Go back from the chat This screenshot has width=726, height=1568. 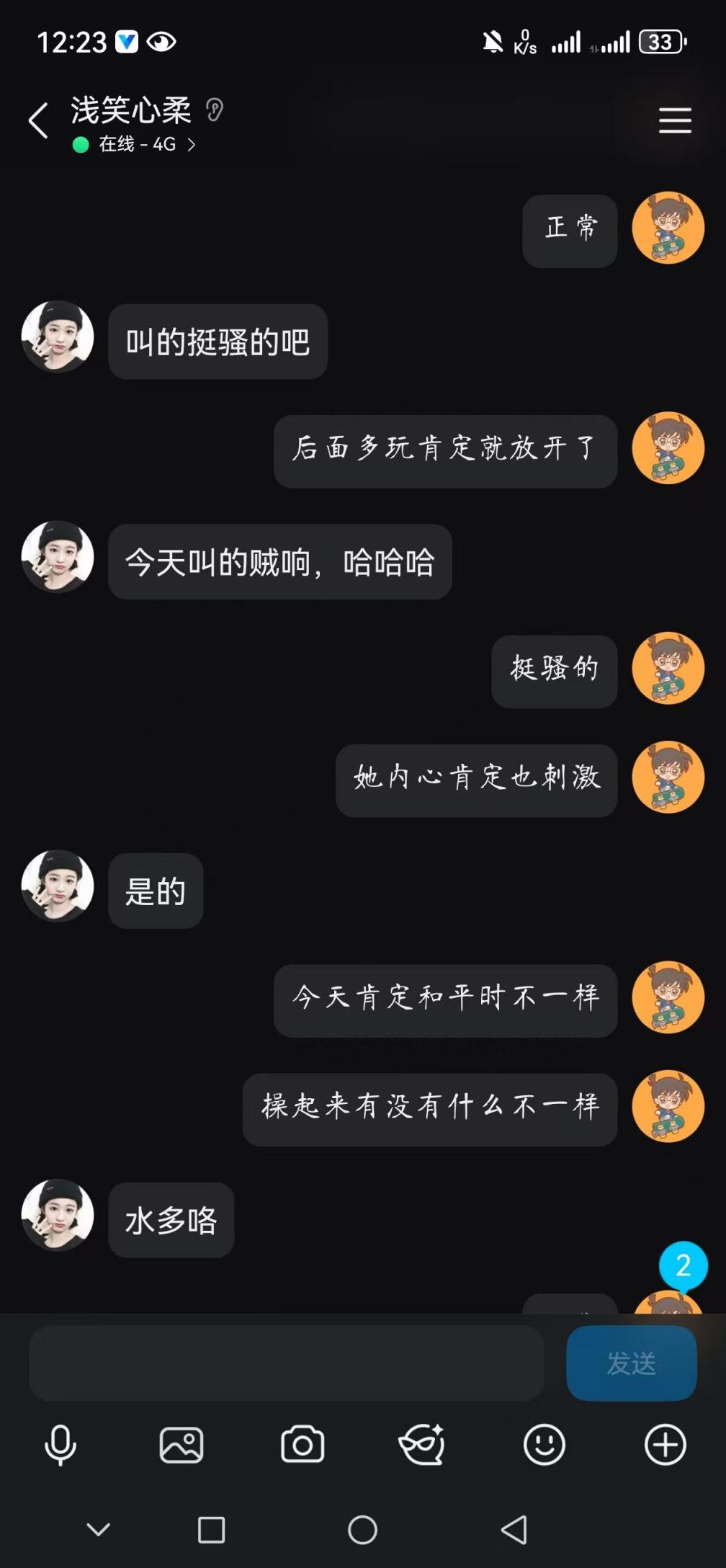tap(39, 120)
